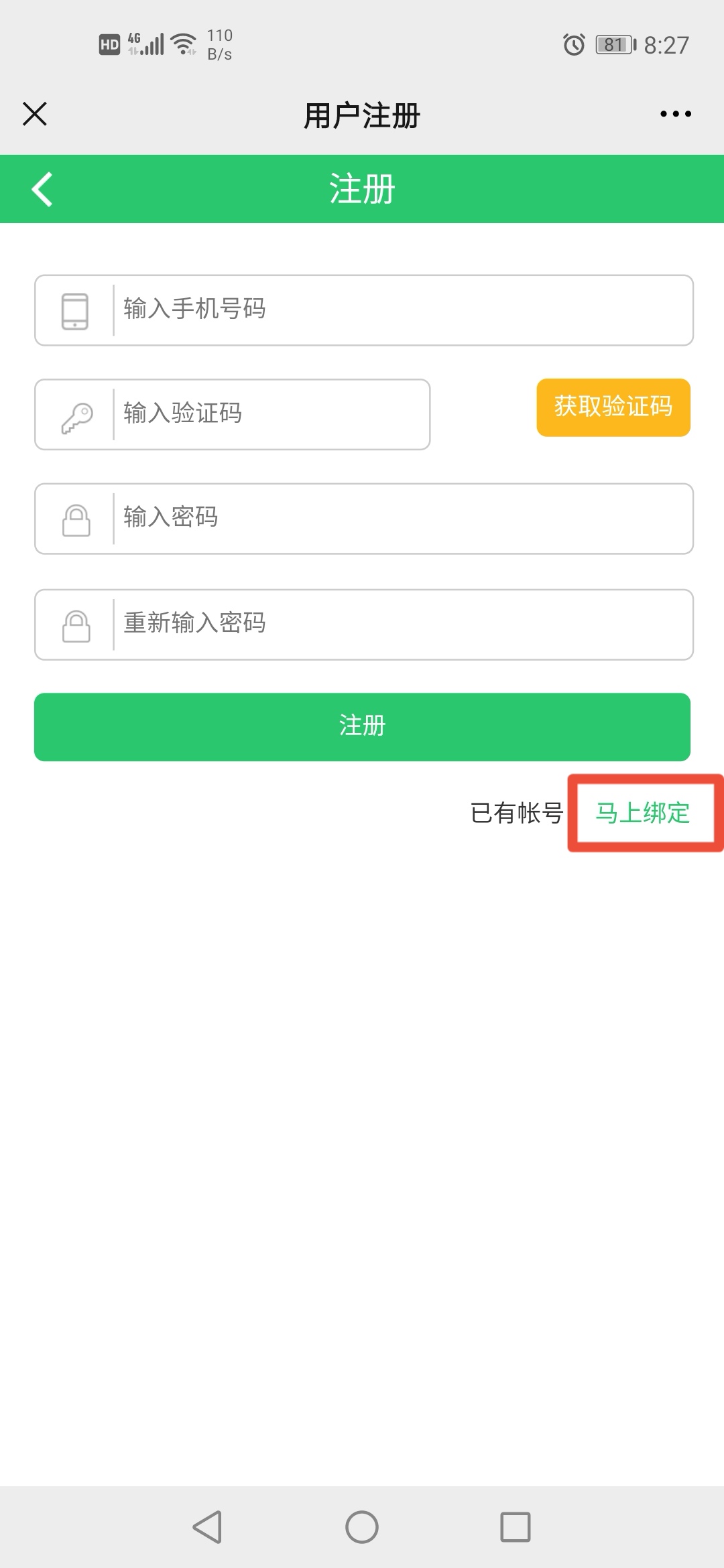Go to the system home screen
This screenshot has height=1568, width=724.
(362, 1527)
